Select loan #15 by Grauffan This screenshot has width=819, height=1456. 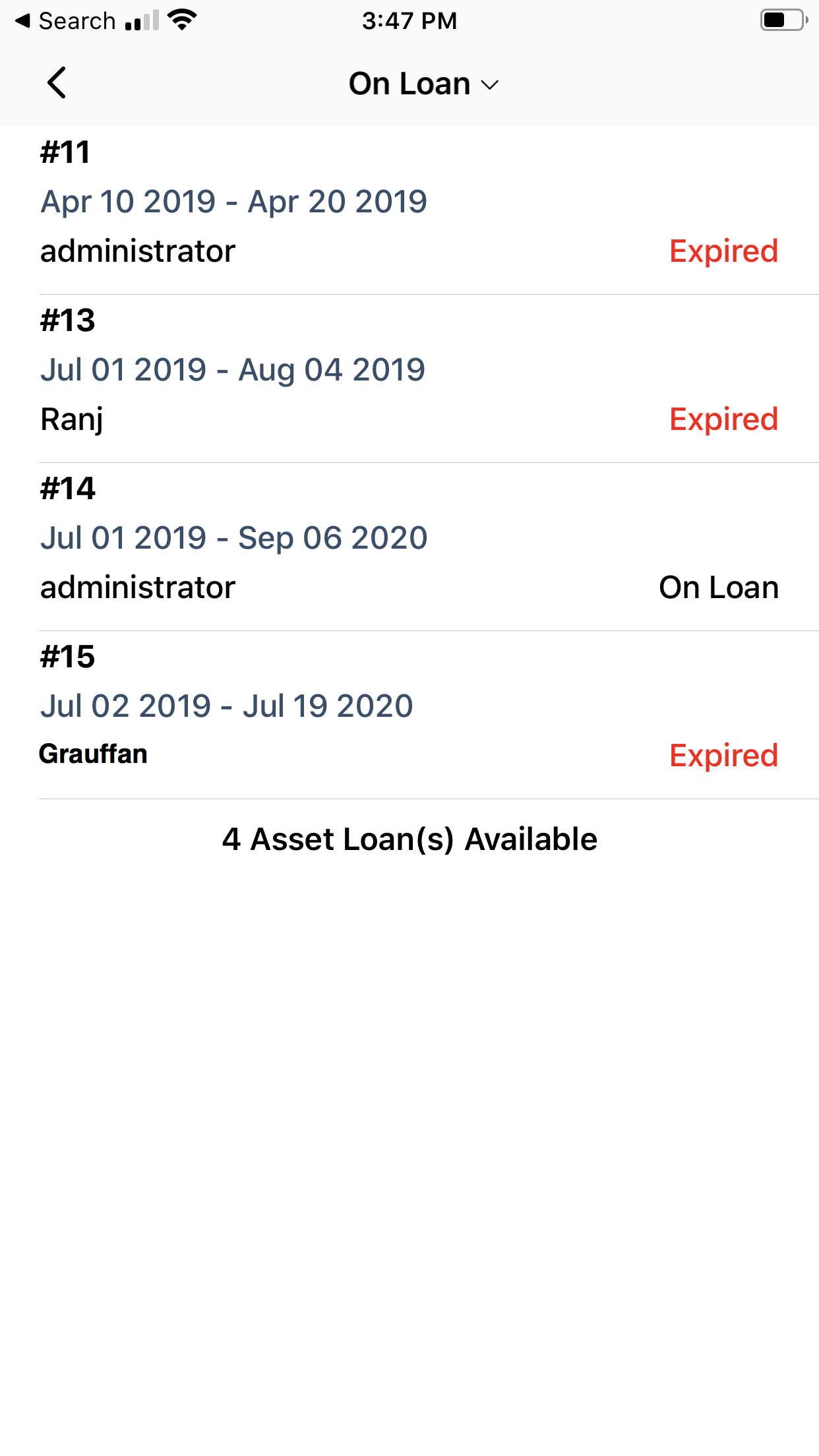pyautogui.click(x=409, y=714)
